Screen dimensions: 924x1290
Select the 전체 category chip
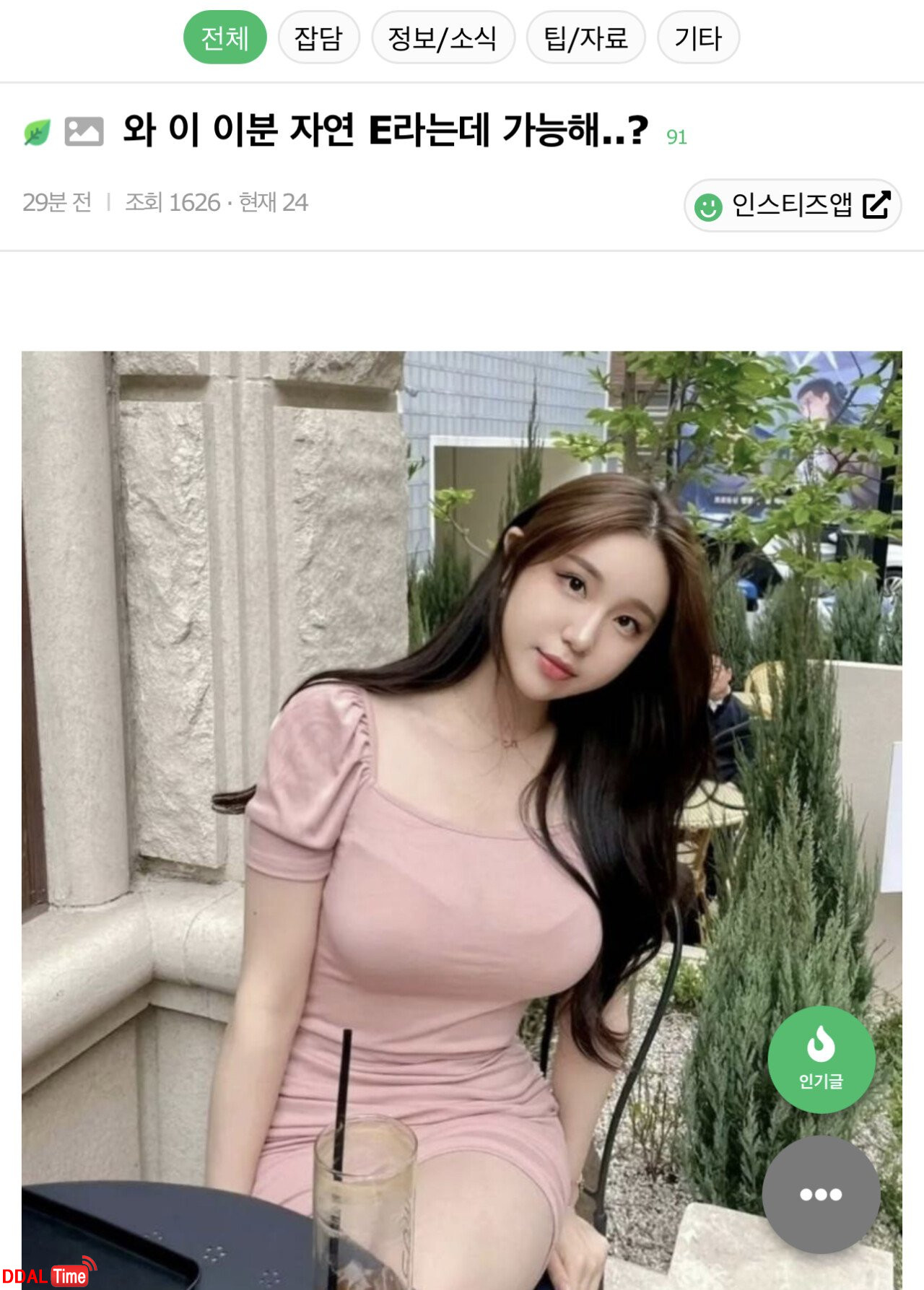[x=225, y=38]
